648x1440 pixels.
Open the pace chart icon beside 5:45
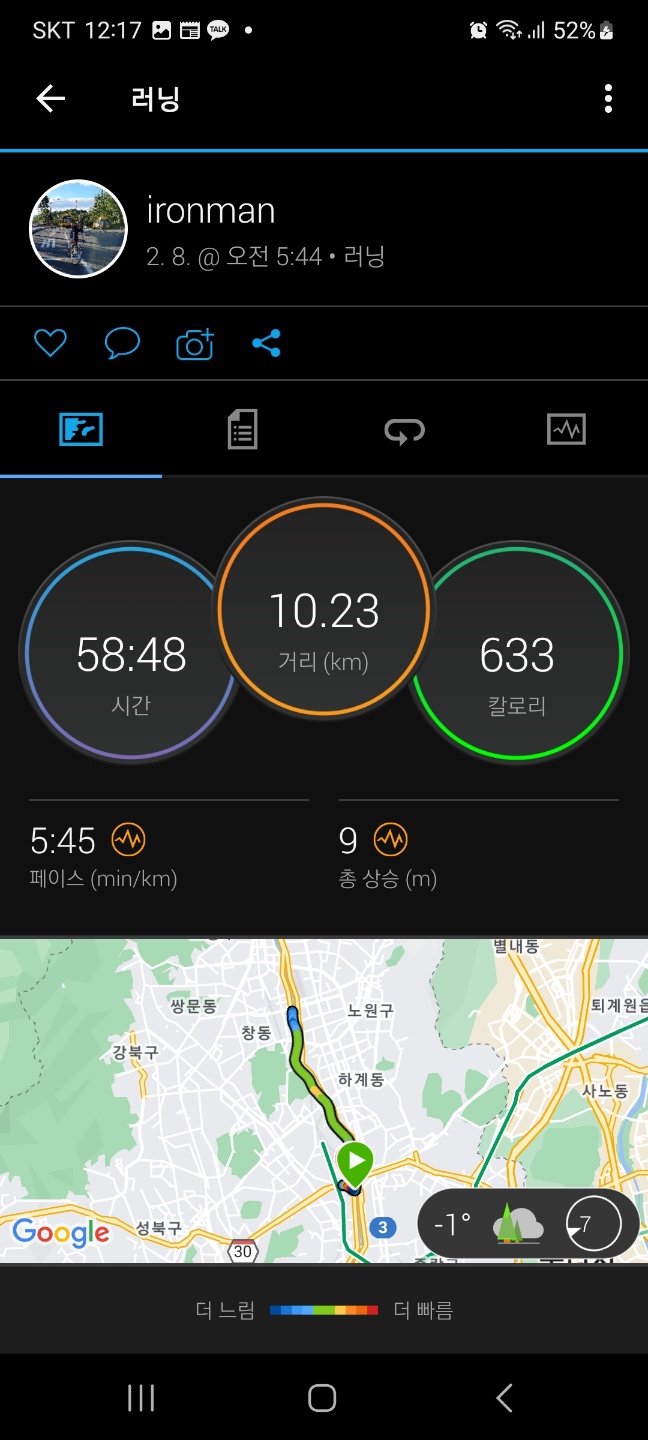tap(128, 840)
